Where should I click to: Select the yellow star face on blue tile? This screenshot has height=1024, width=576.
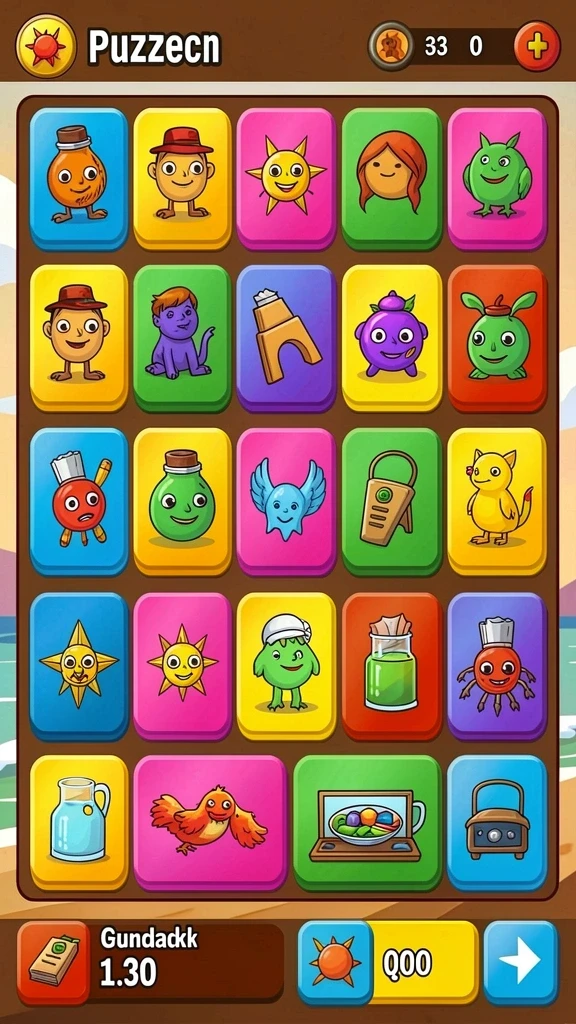click(78, 666)
